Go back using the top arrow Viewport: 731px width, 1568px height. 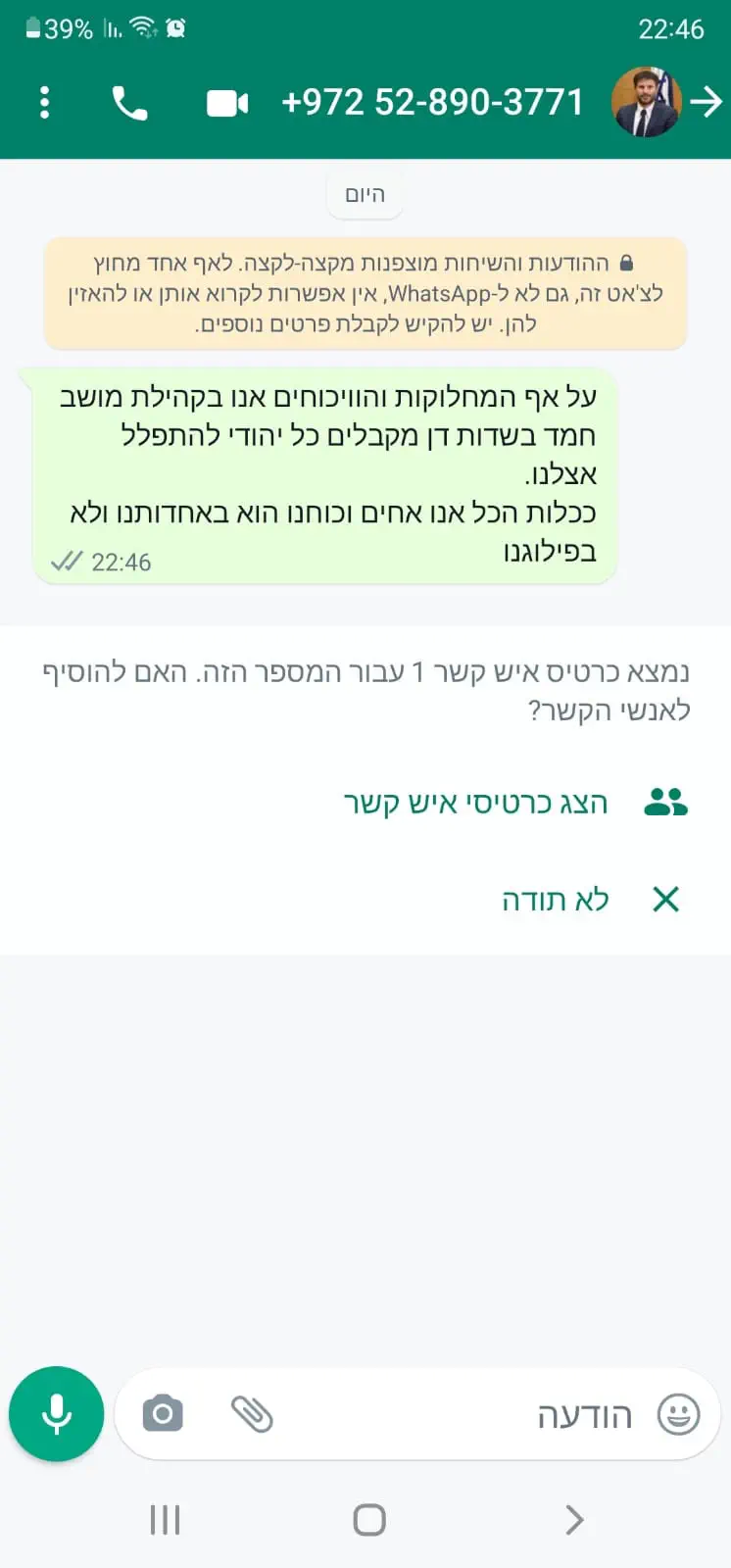707,102
